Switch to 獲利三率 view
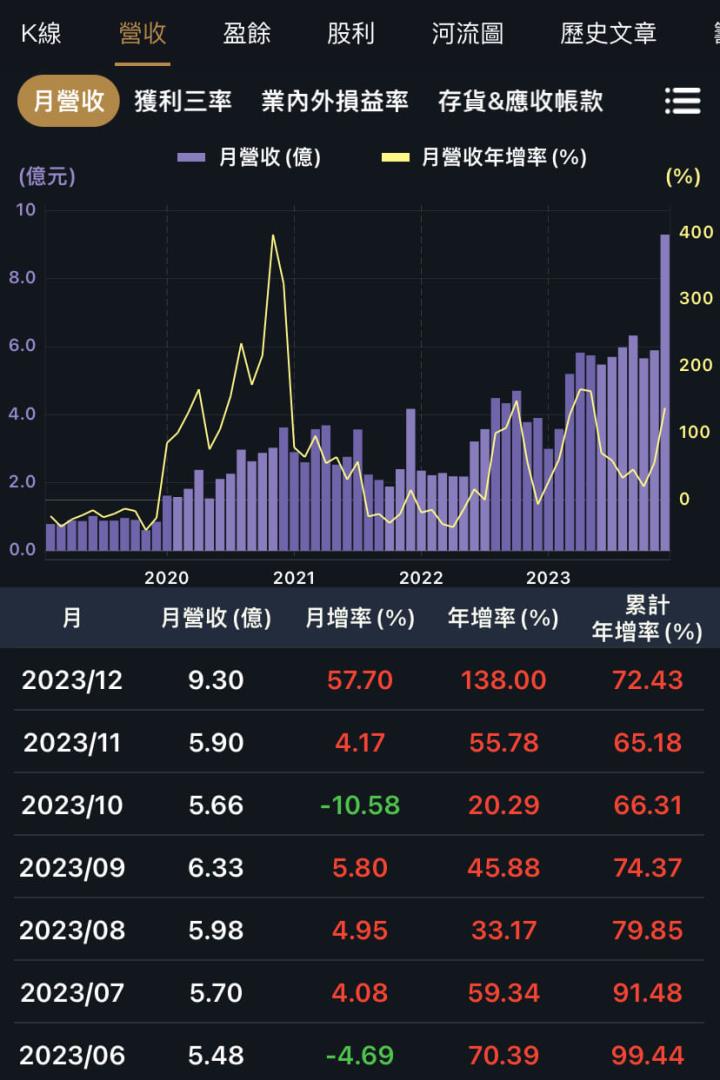The image size is (720, 1080). (x=186, y=100)
